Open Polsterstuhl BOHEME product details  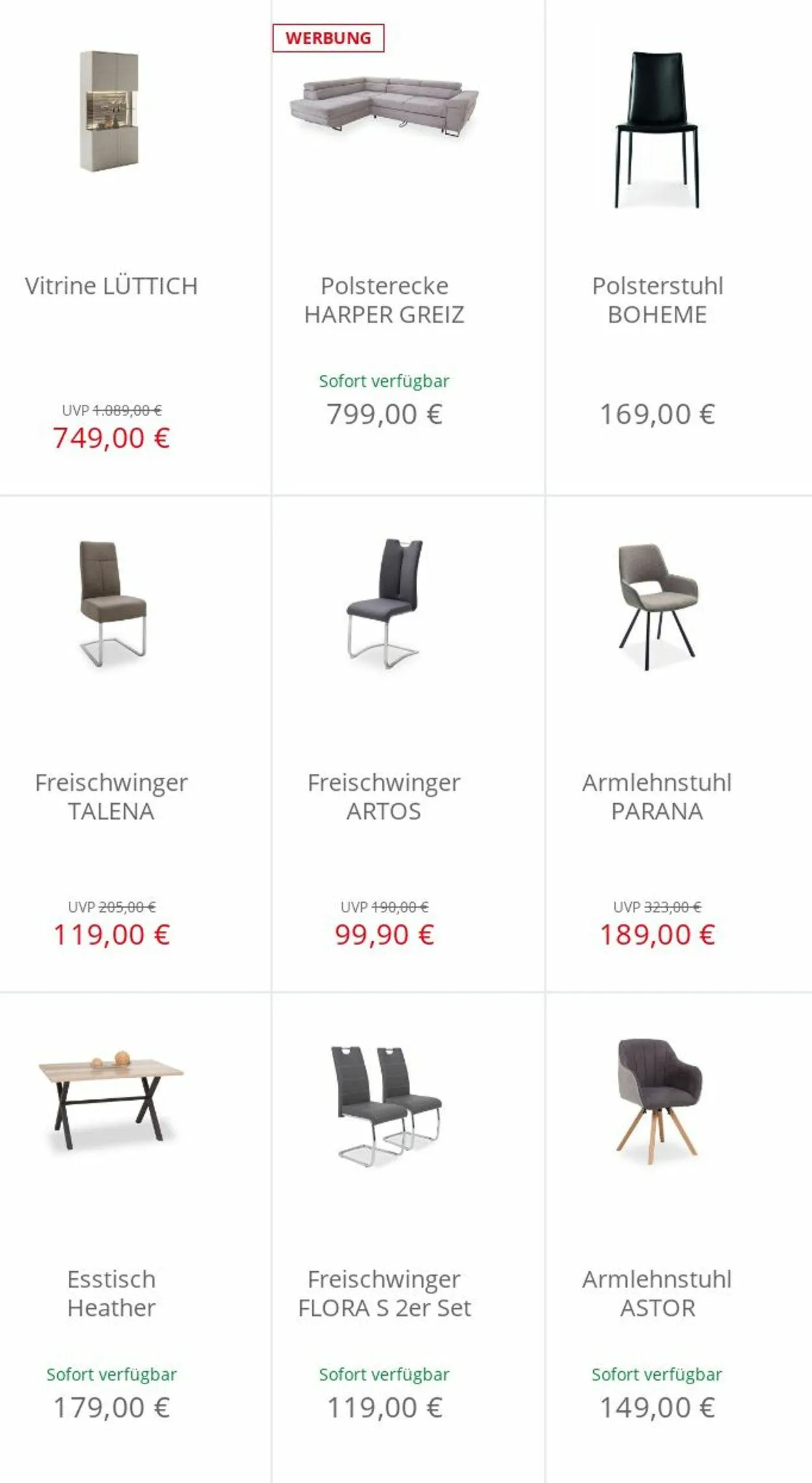[x=679, y=248]
